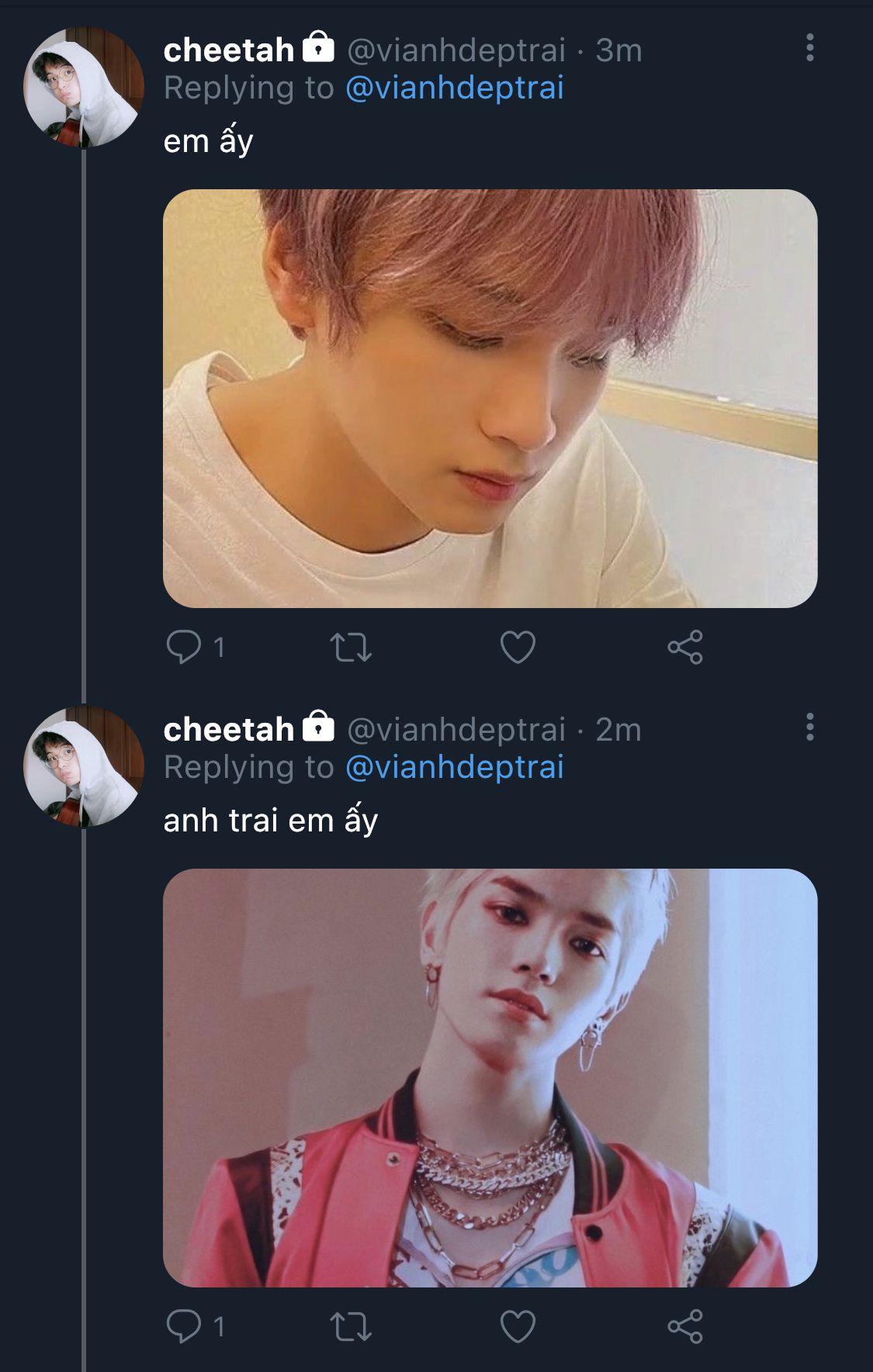873x1372 pixels.
Task: Reply to the "em ấy" tweet
Action: tap(184, 647)
